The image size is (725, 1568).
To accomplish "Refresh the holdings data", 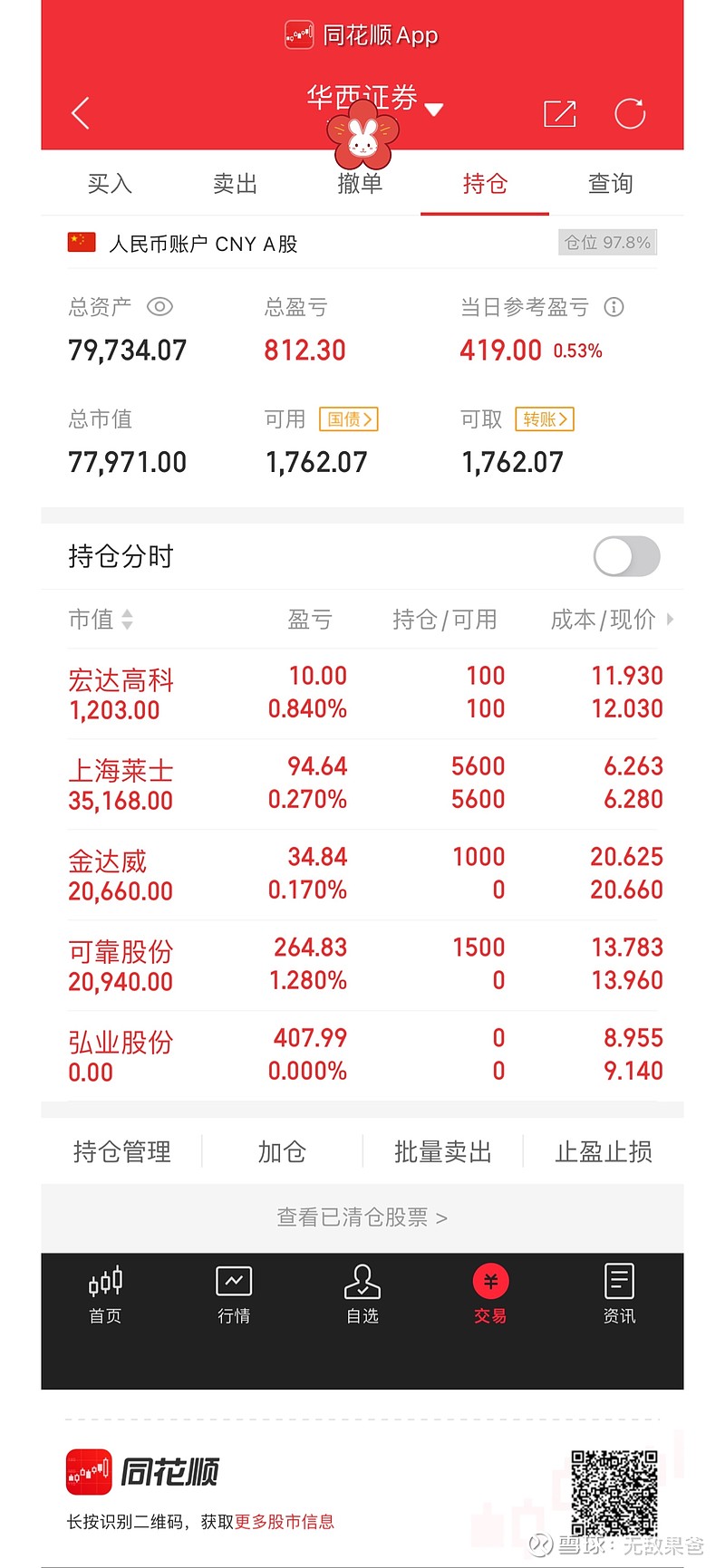I will [630, 113].
